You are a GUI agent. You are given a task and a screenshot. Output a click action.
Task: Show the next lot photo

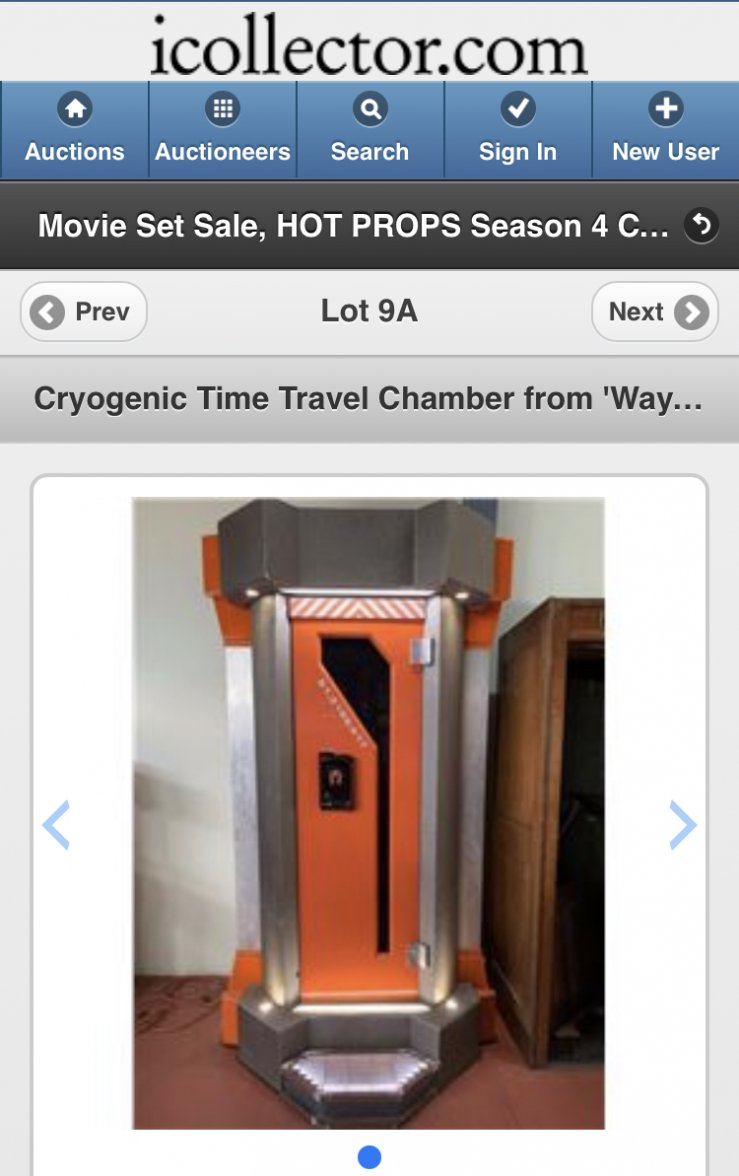tap(682, 825)
